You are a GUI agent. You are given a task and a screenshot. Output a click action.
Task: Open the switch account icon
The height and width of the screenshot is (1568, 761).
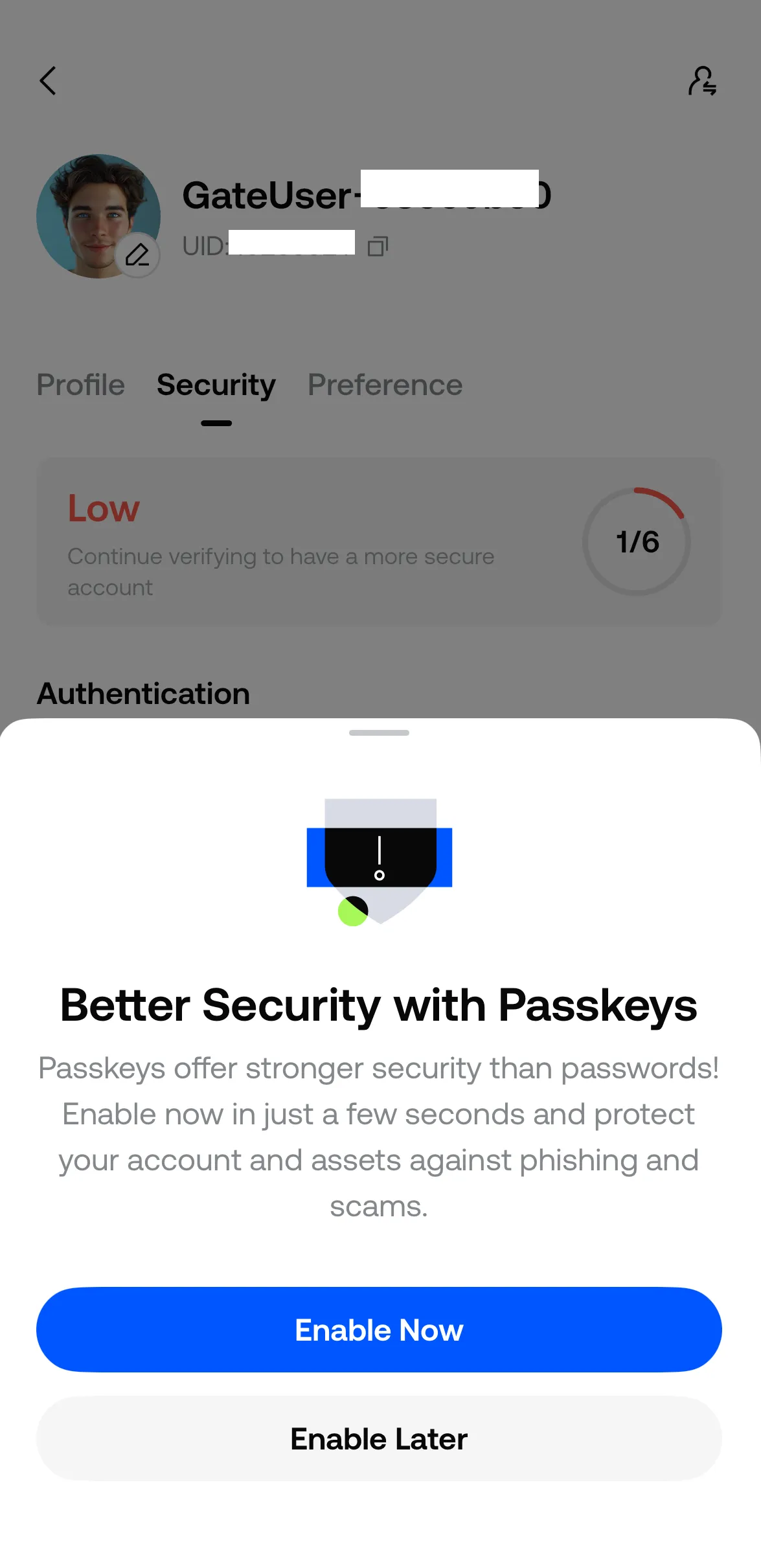pyautogui.click(x=702, y=81)
